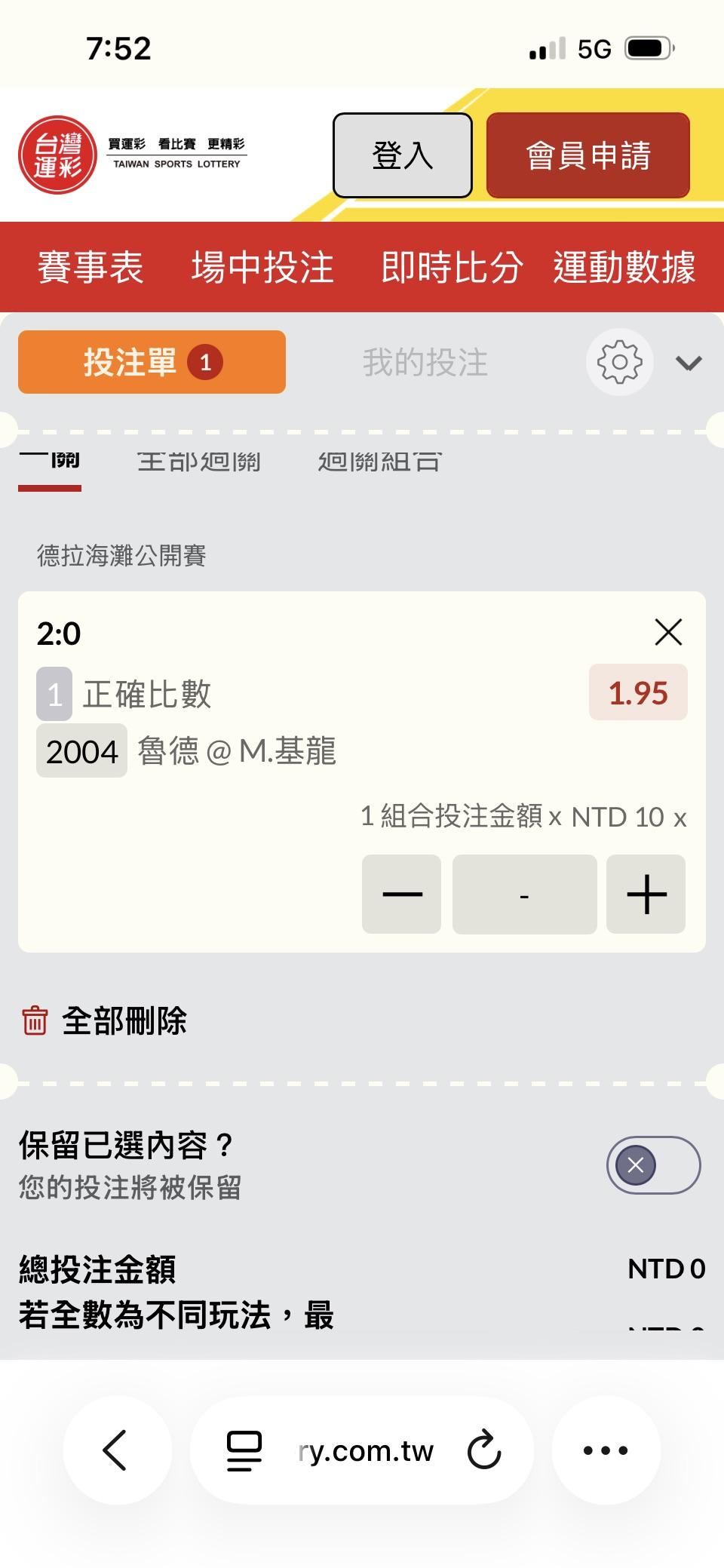Increase the bet amount multiplier
Image resolution: width=724 pixels, height=1568 pixels.
[x=646, y=894]
